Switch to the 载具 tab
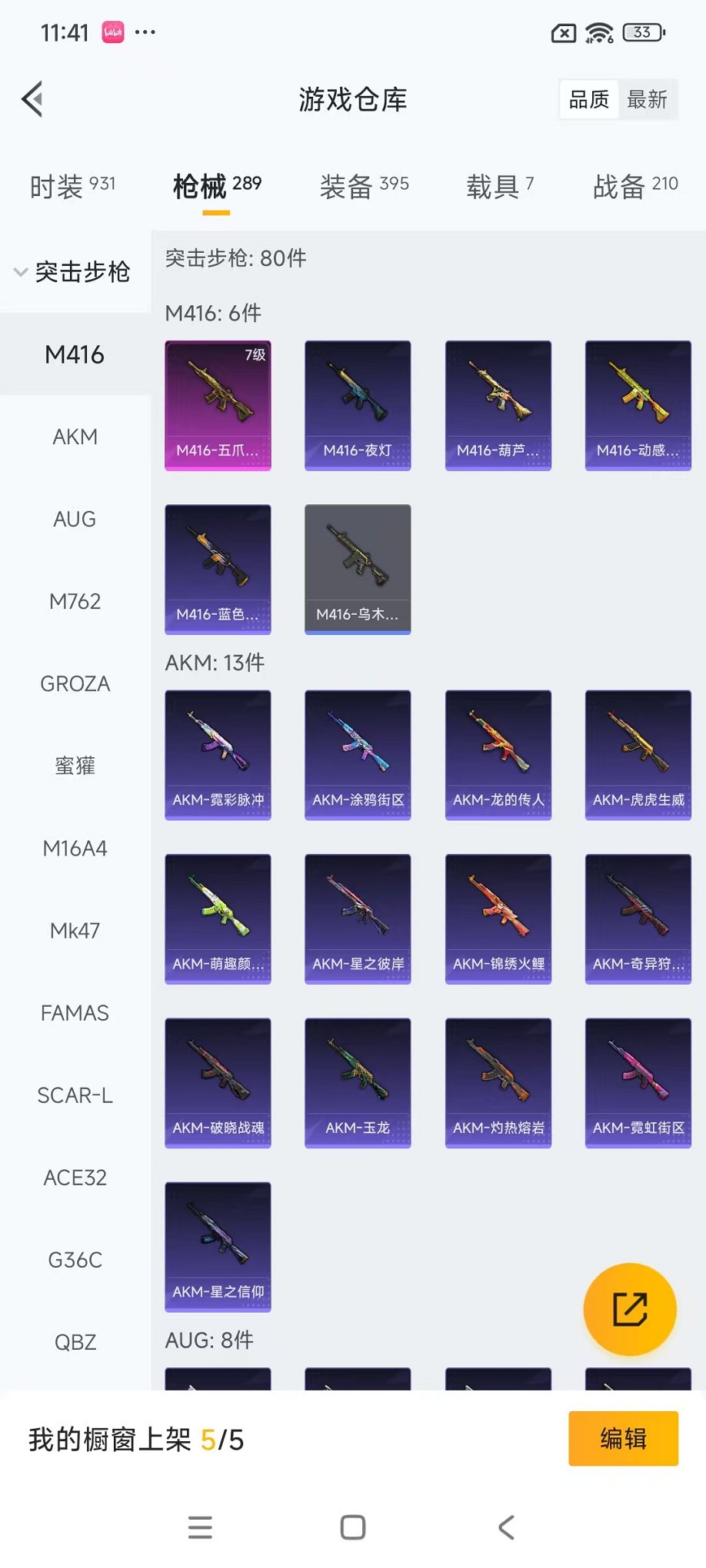The height and width of the screenshot is (1568, 706). click(x=499, y=186)
